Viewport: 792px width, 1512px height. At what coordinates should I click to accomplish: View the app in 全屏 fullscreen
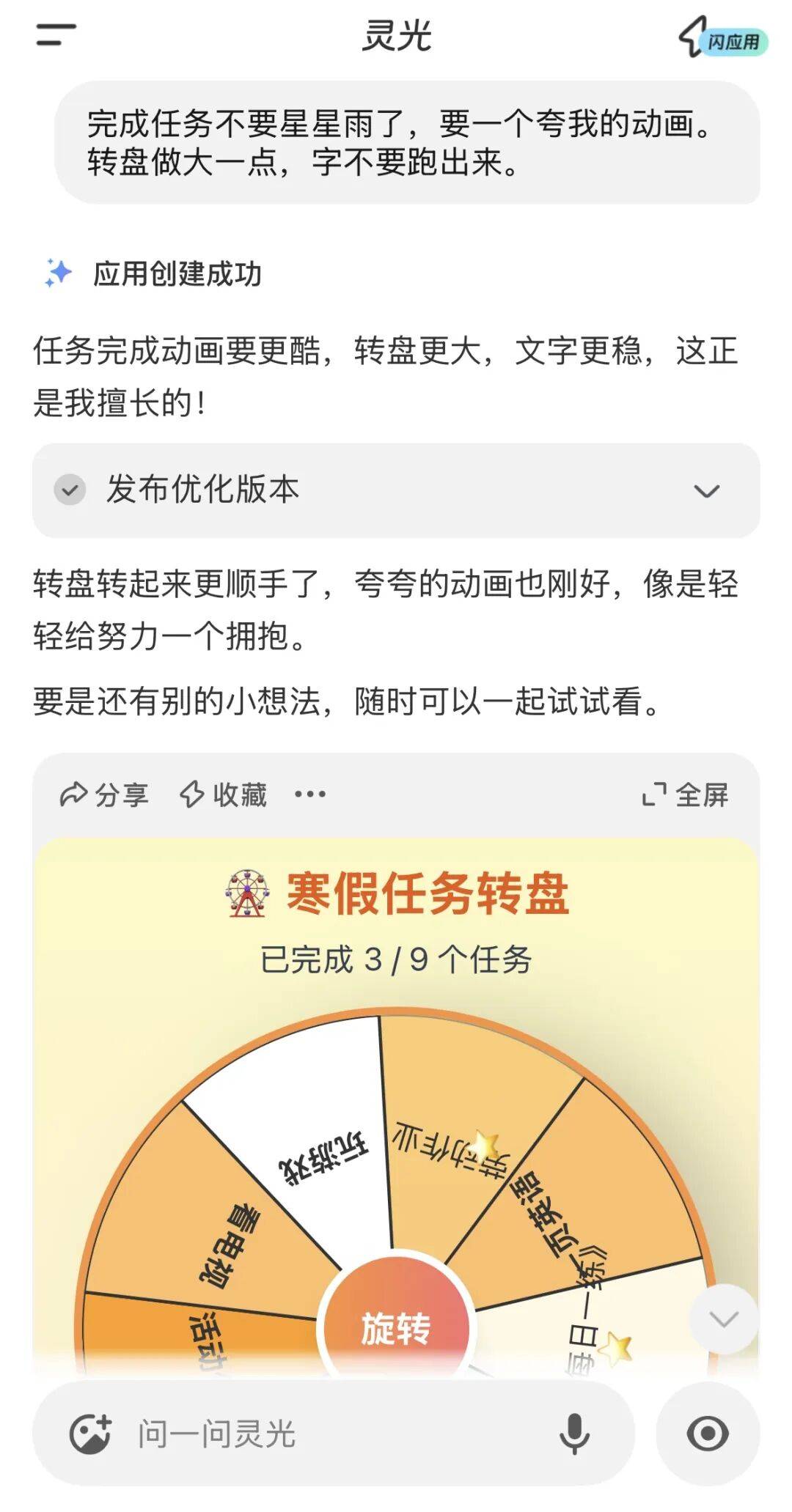(685, 794)
